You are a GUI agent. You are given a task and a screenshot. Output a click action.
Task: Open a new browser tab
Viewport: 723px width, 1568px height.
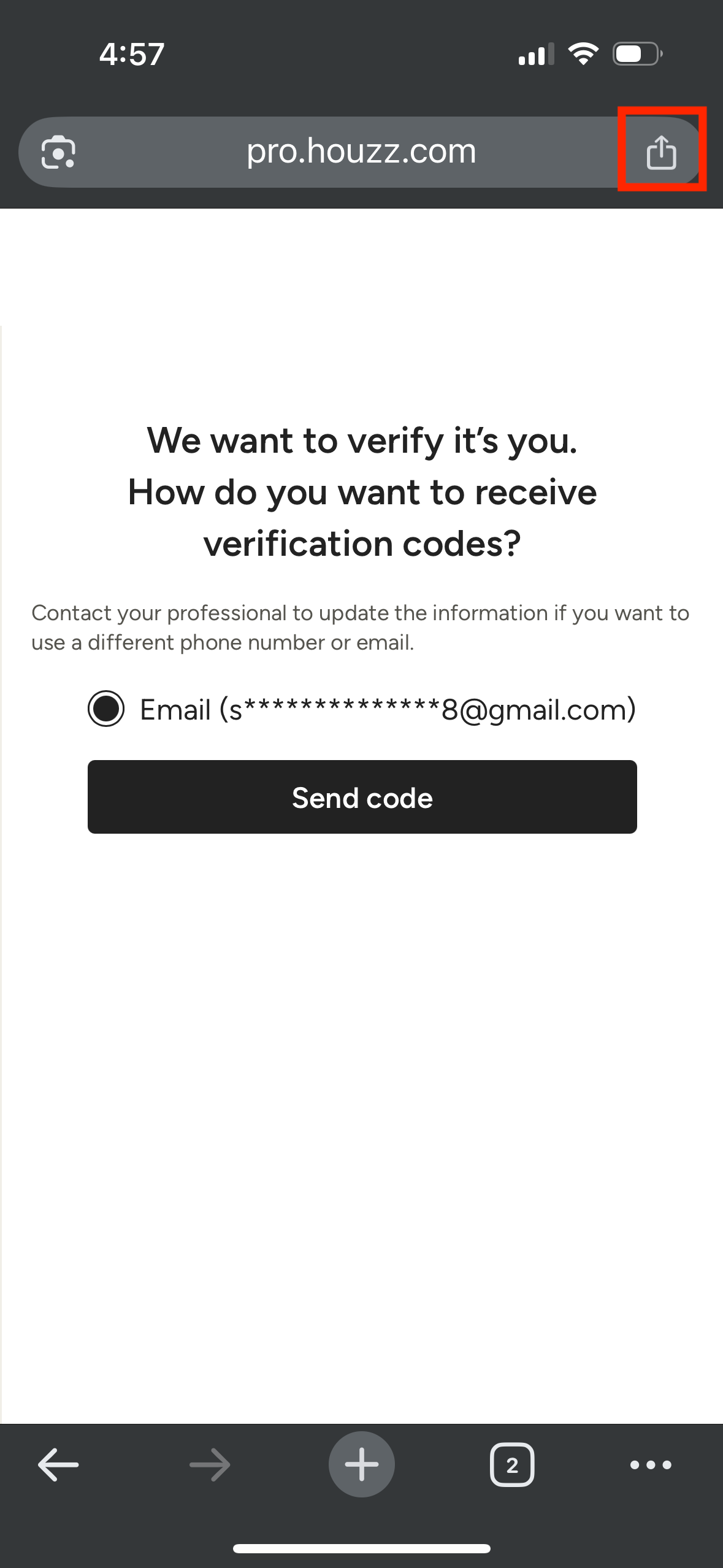pos(361,1464)
